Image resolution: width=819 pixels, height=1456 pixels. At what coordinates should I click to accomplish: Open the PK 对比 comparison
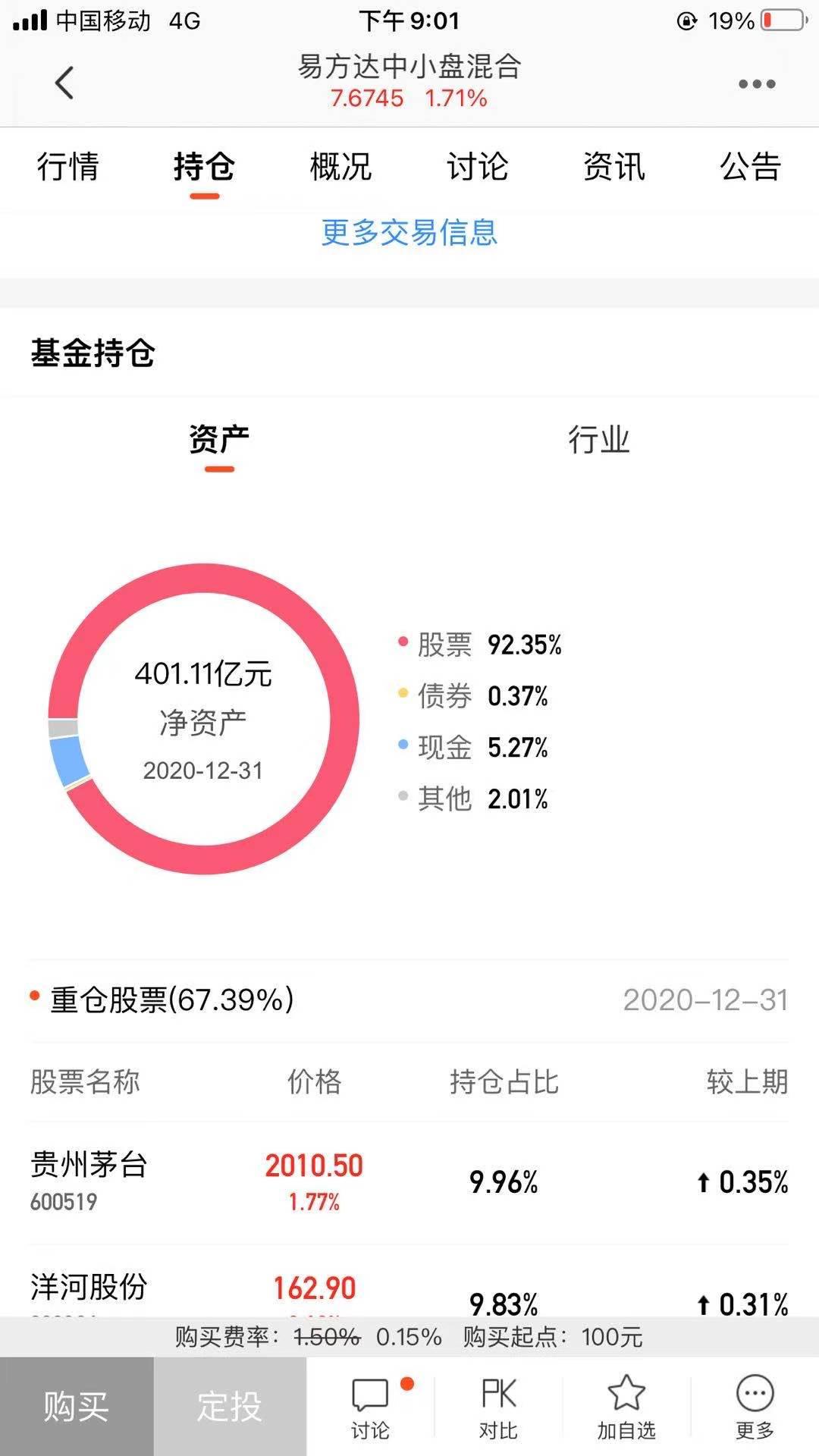(x=498, y=1407)
